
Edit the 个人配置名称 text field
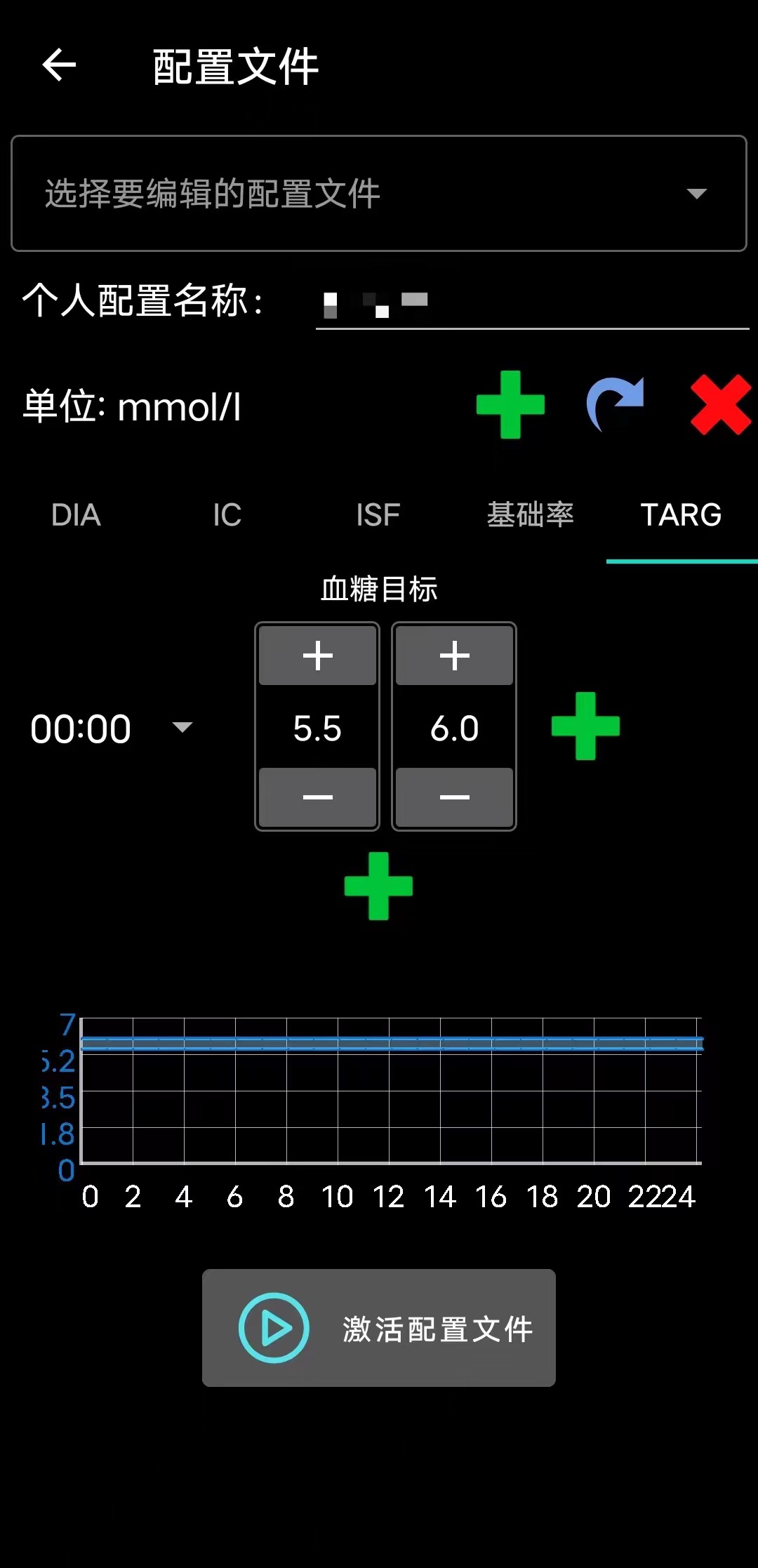click(532, 302)
